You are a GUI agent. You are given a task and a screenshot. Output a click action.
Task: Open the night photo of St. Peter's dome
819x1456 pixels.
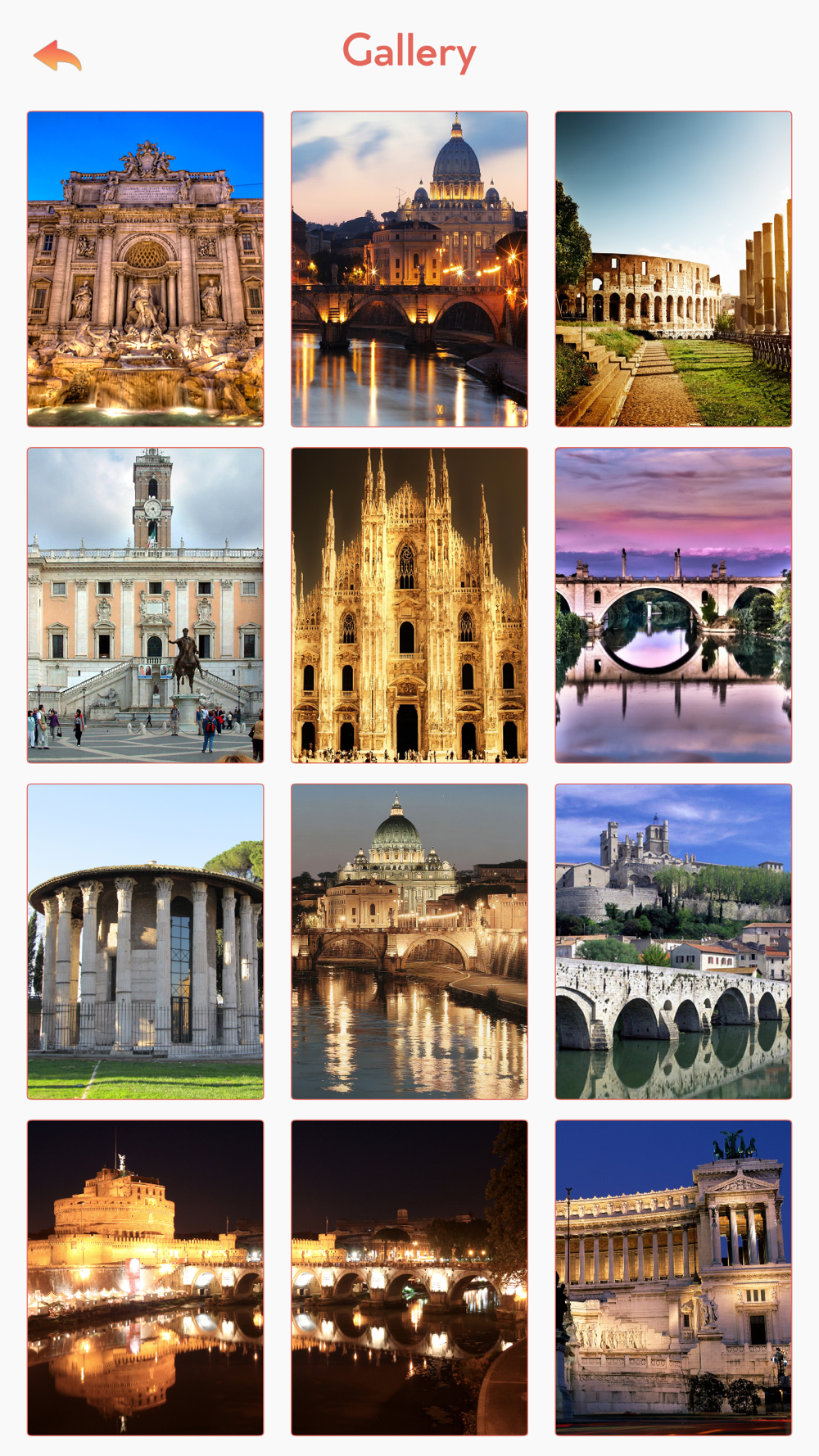click(409, 941)
